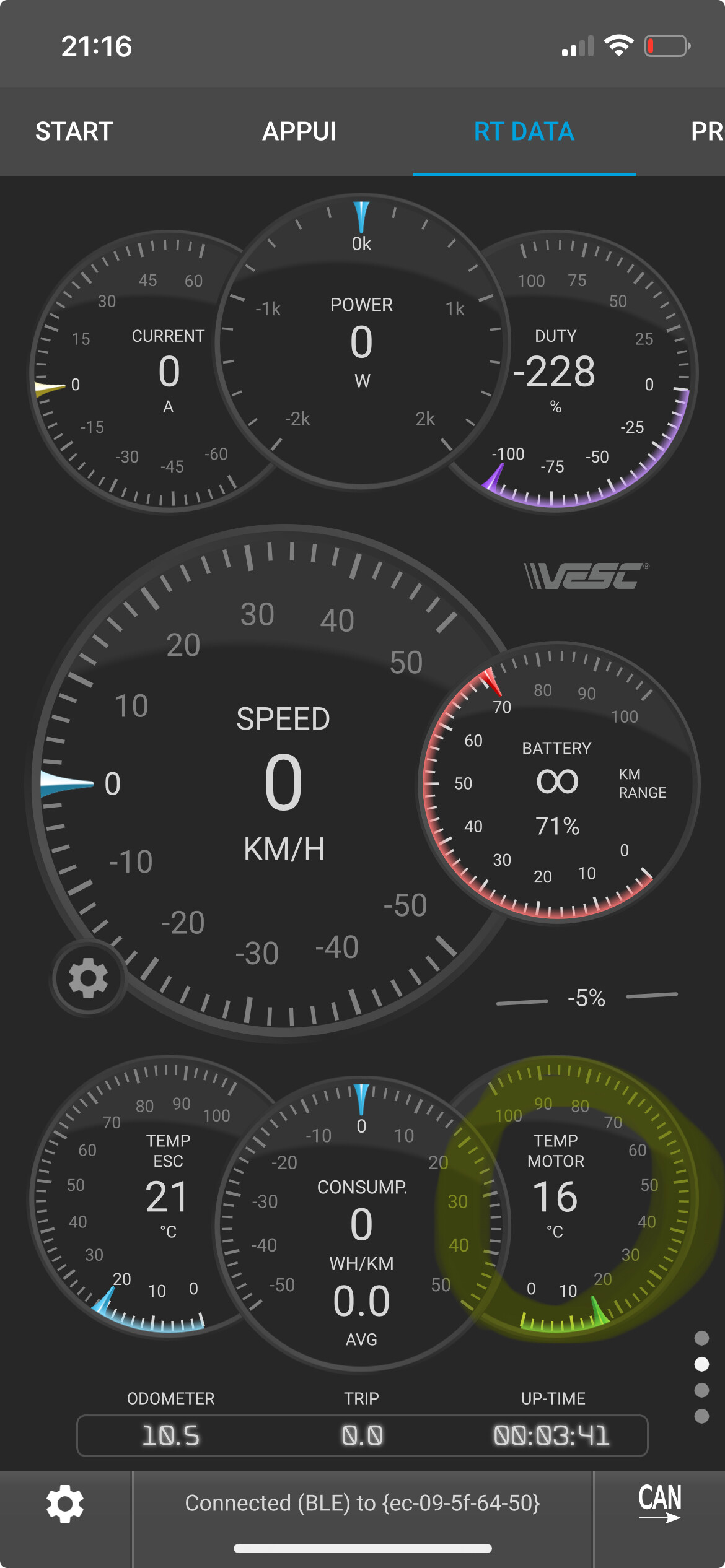Go to the partially visible PR tab
Screen dimensions: 725x1568
[706, 131]
